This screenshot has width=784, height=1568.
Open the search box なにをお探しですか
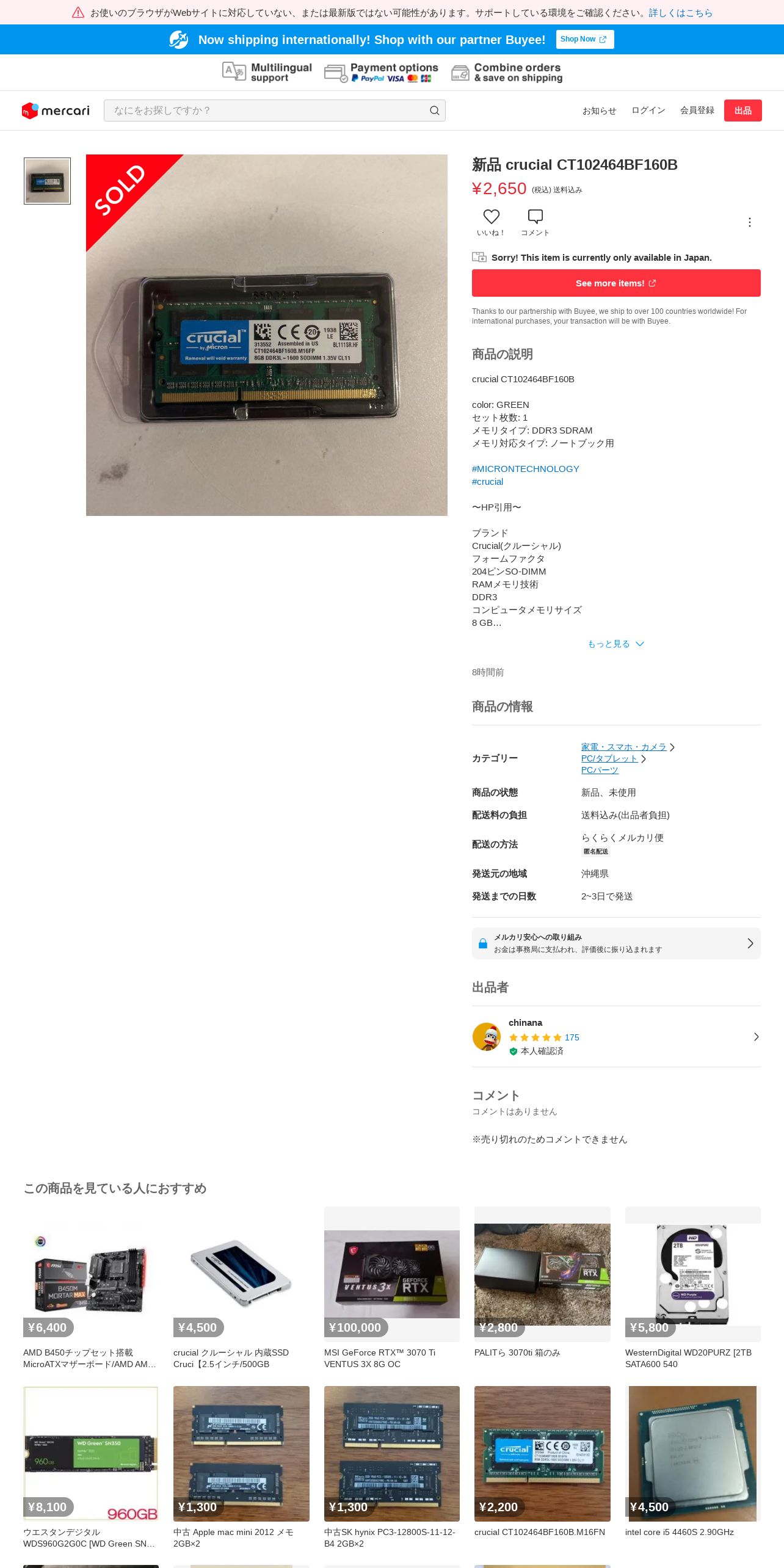(274, 111)
